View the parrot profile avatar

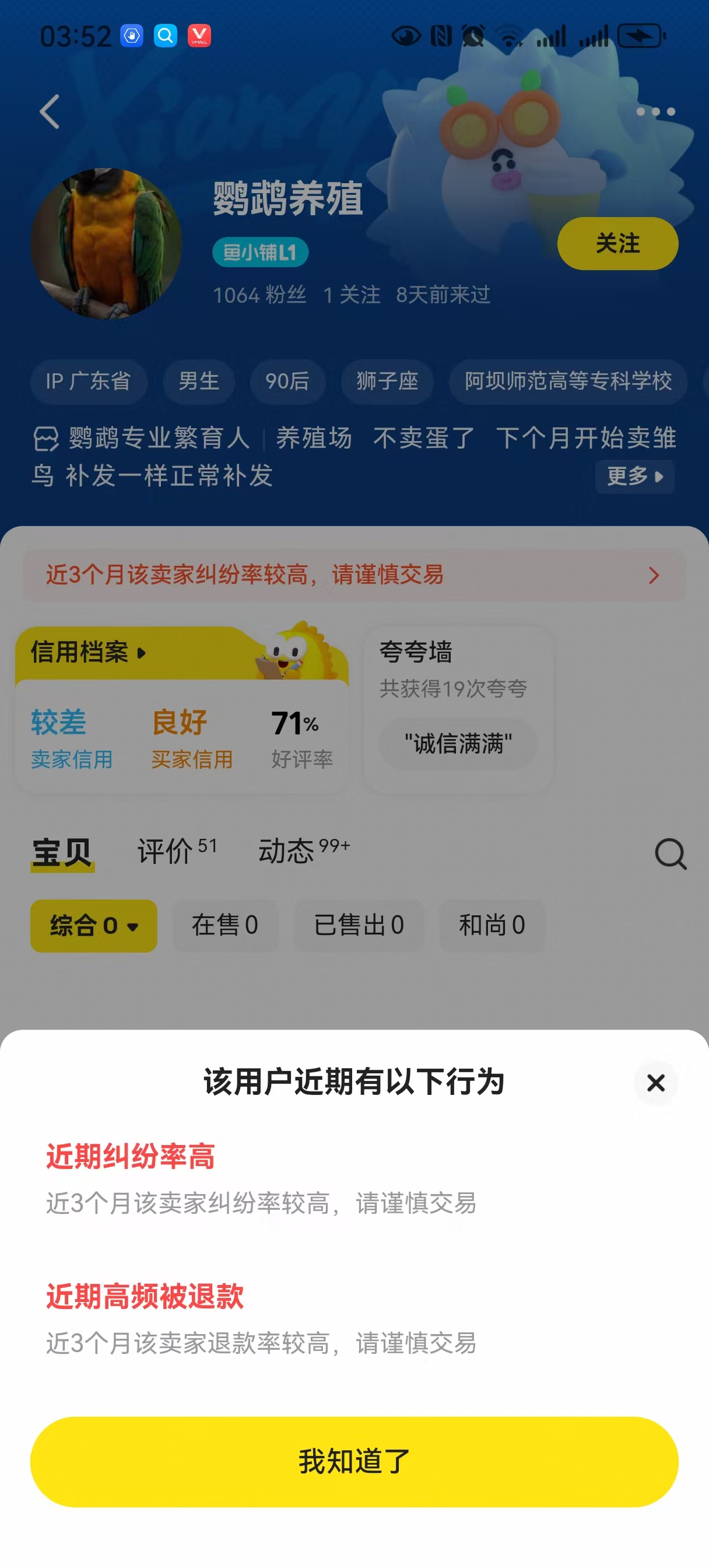107,243
